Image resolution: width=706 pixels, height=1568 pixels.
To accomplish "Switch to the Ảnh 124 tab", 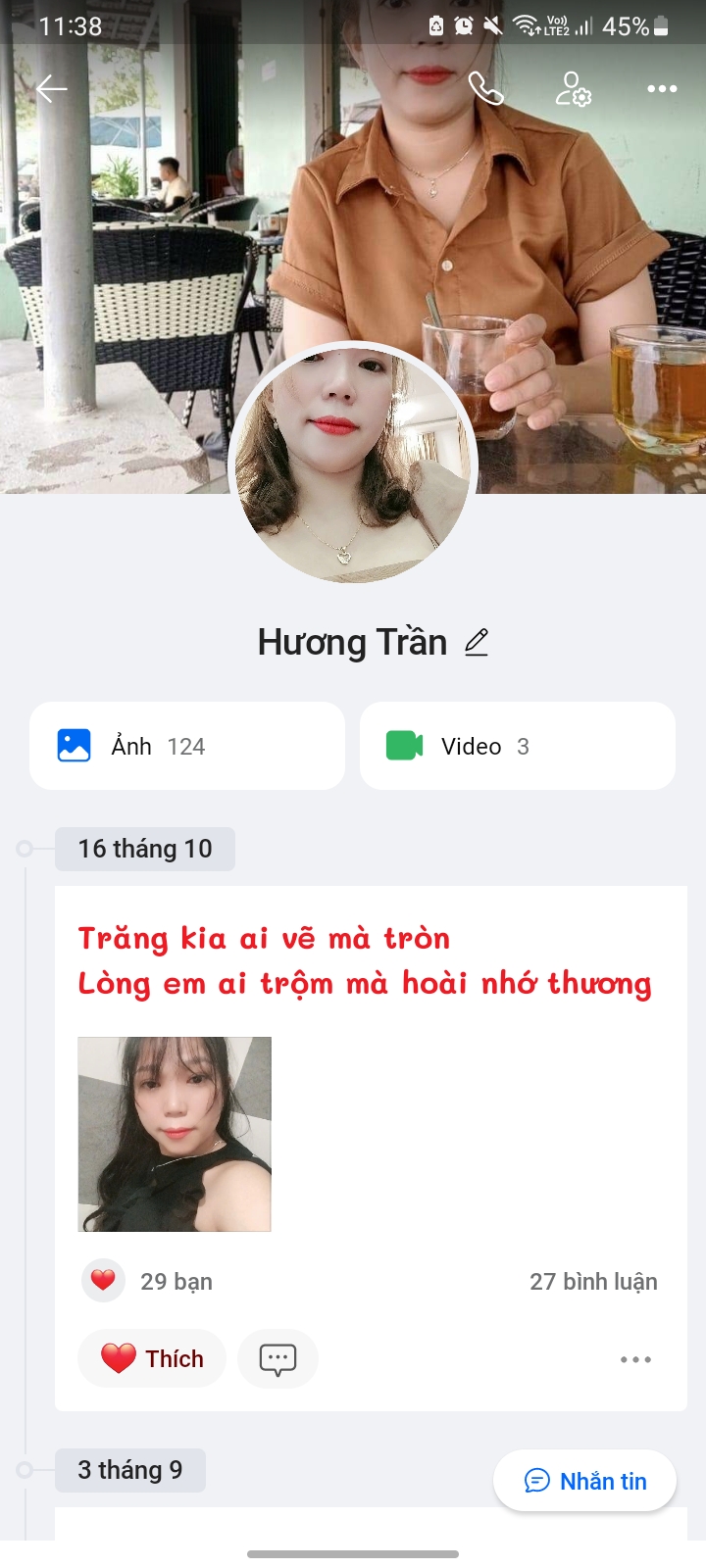I will click(186, 746).
